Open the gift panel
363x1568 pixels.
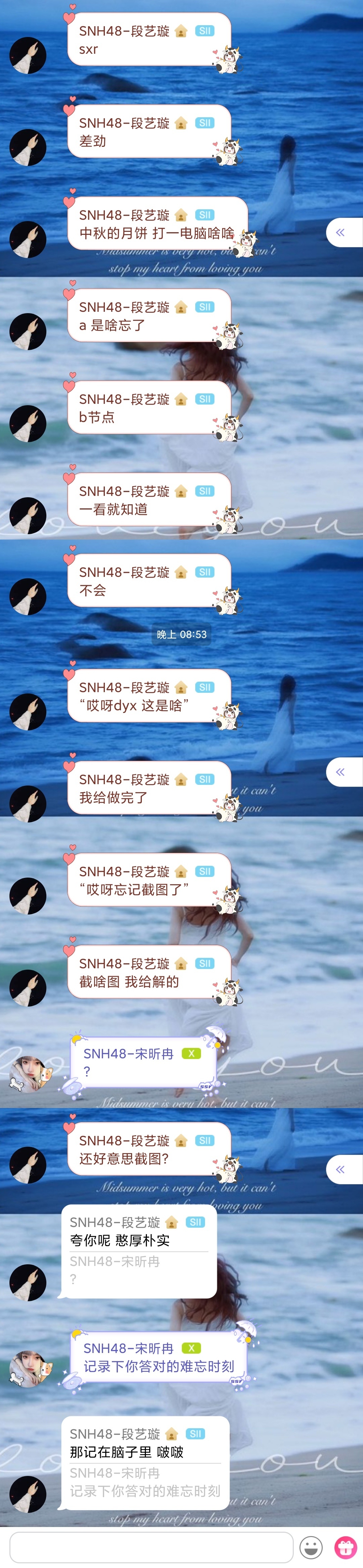click(x=345, y=1547)
